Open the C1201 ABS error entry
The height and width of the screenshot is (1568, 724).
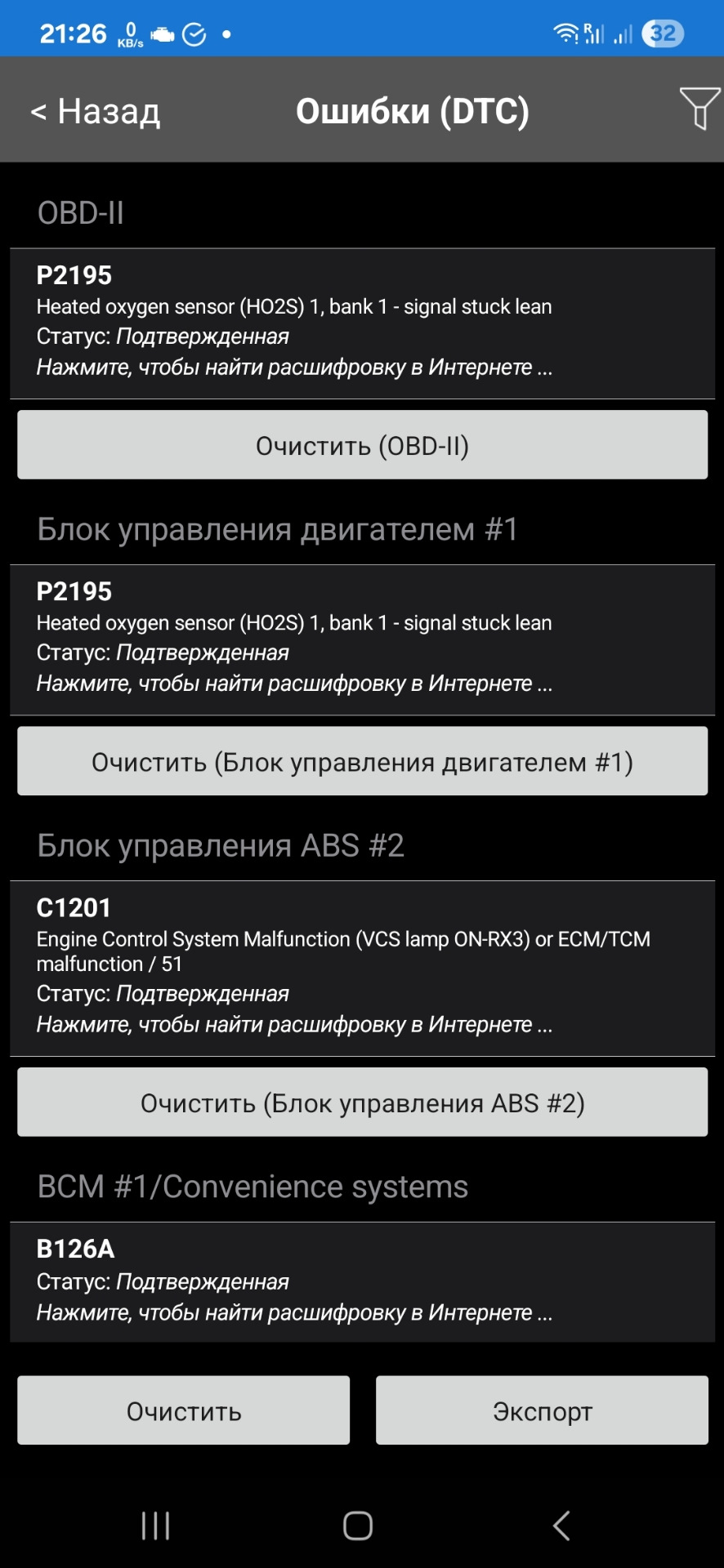coord(362,967)
